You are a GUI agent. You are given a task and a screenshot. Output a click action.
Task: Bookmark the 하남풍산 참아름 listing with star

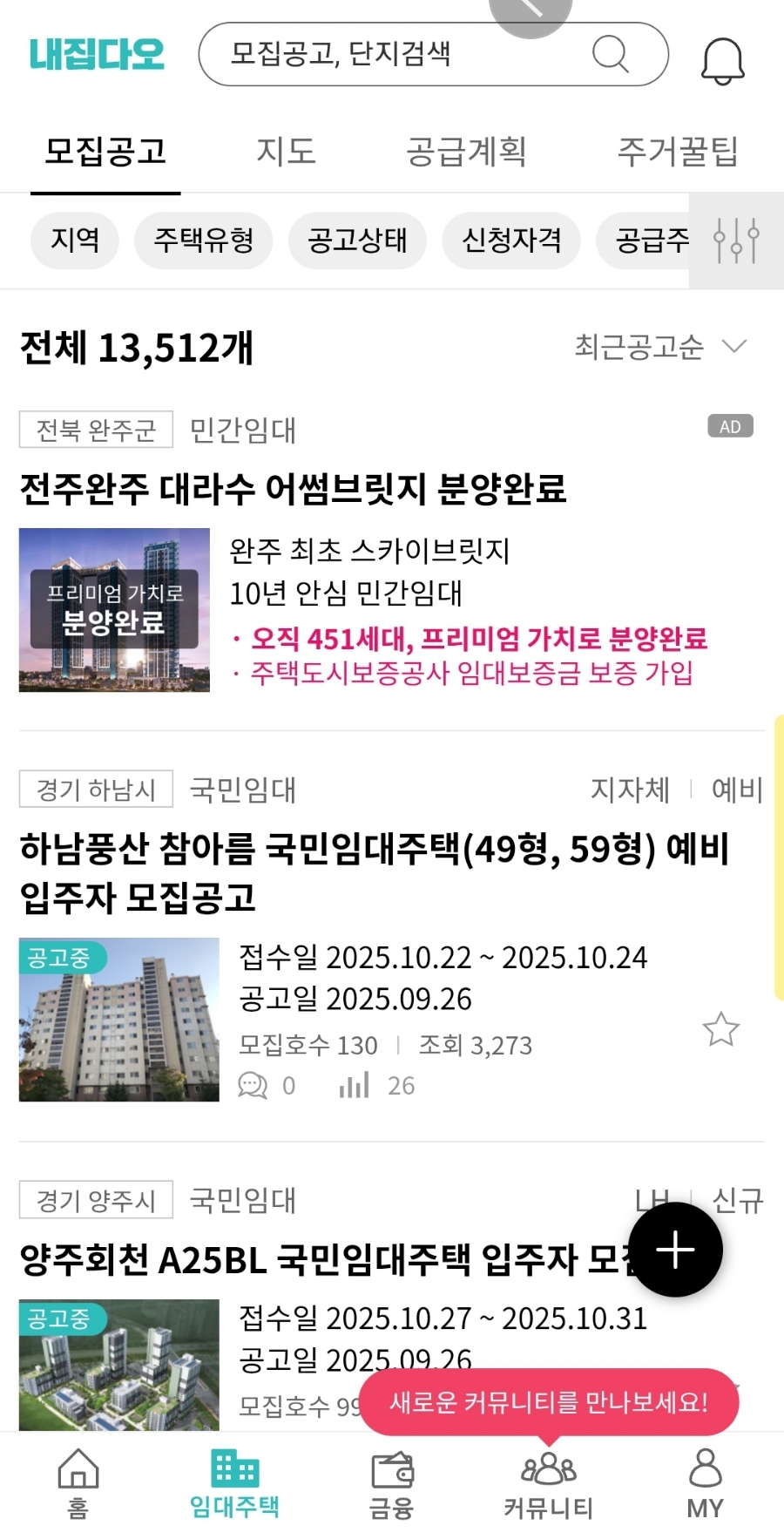(720, 1029)
